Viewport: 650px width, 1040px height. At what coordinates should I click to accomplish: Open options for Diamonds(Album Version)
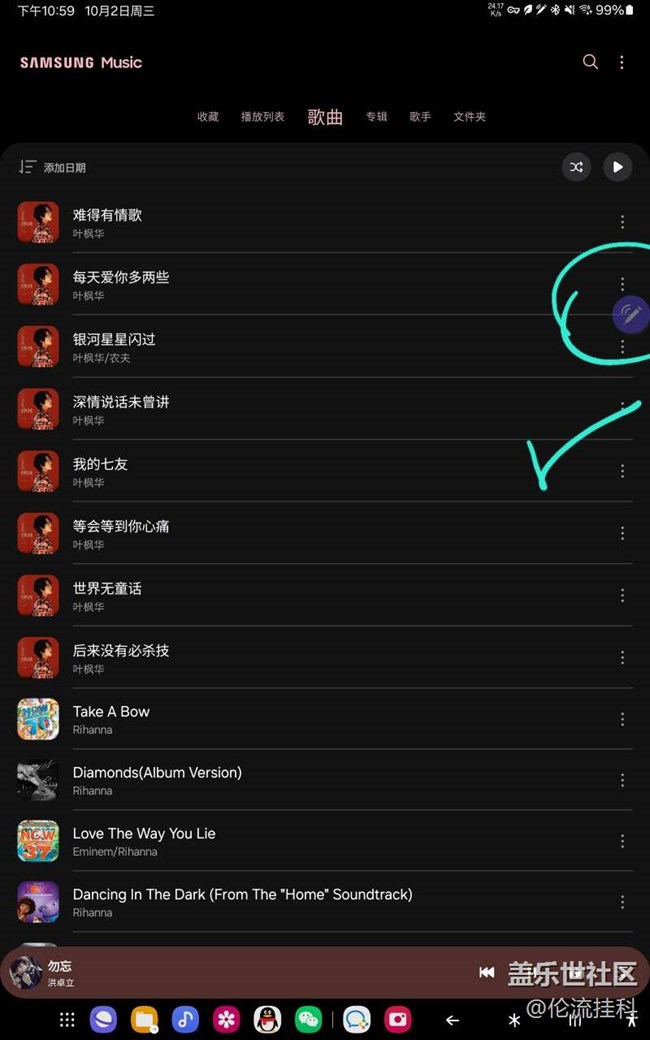point(622,780)
